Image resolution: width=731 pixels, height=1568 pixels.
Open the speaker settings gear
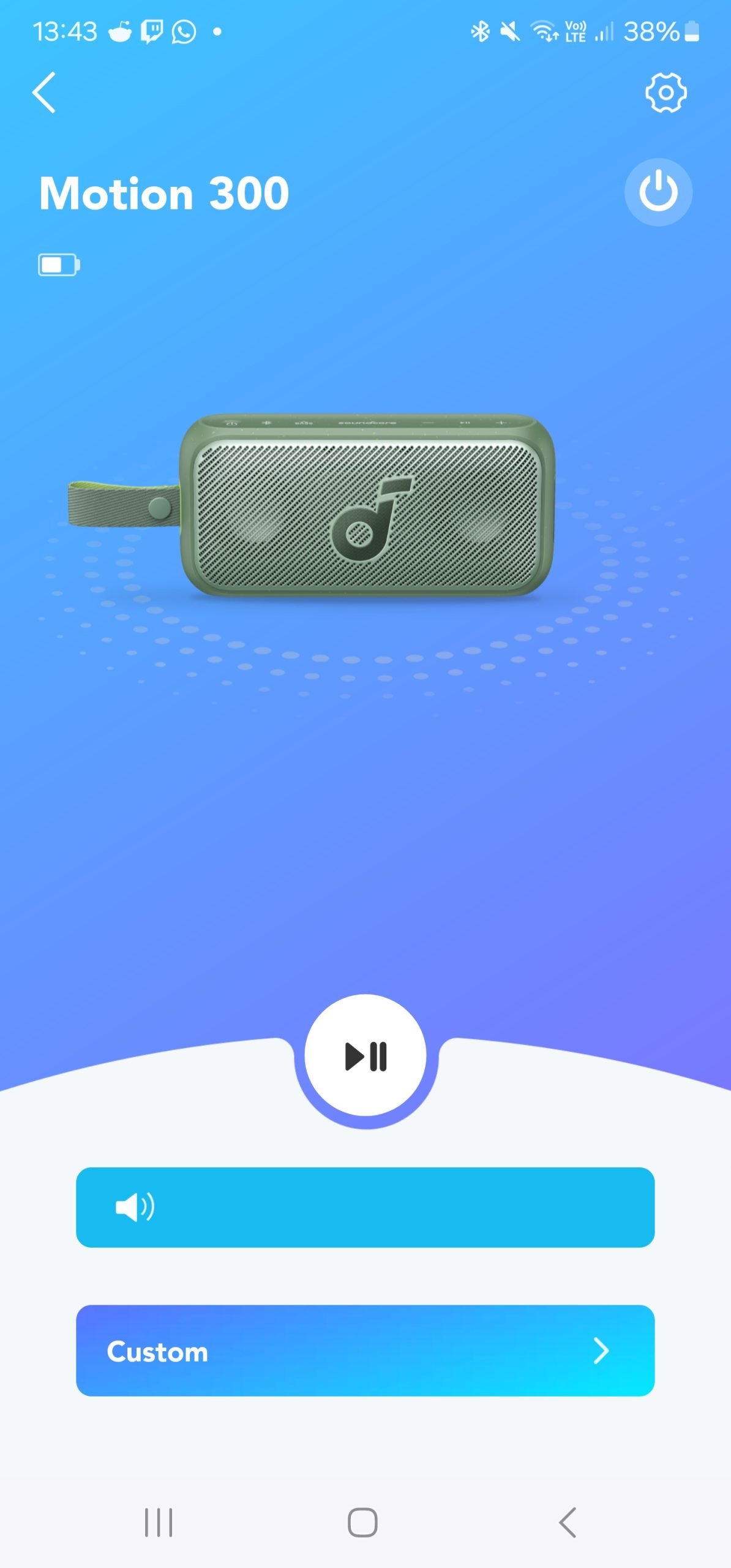click(x=665, y=92)
